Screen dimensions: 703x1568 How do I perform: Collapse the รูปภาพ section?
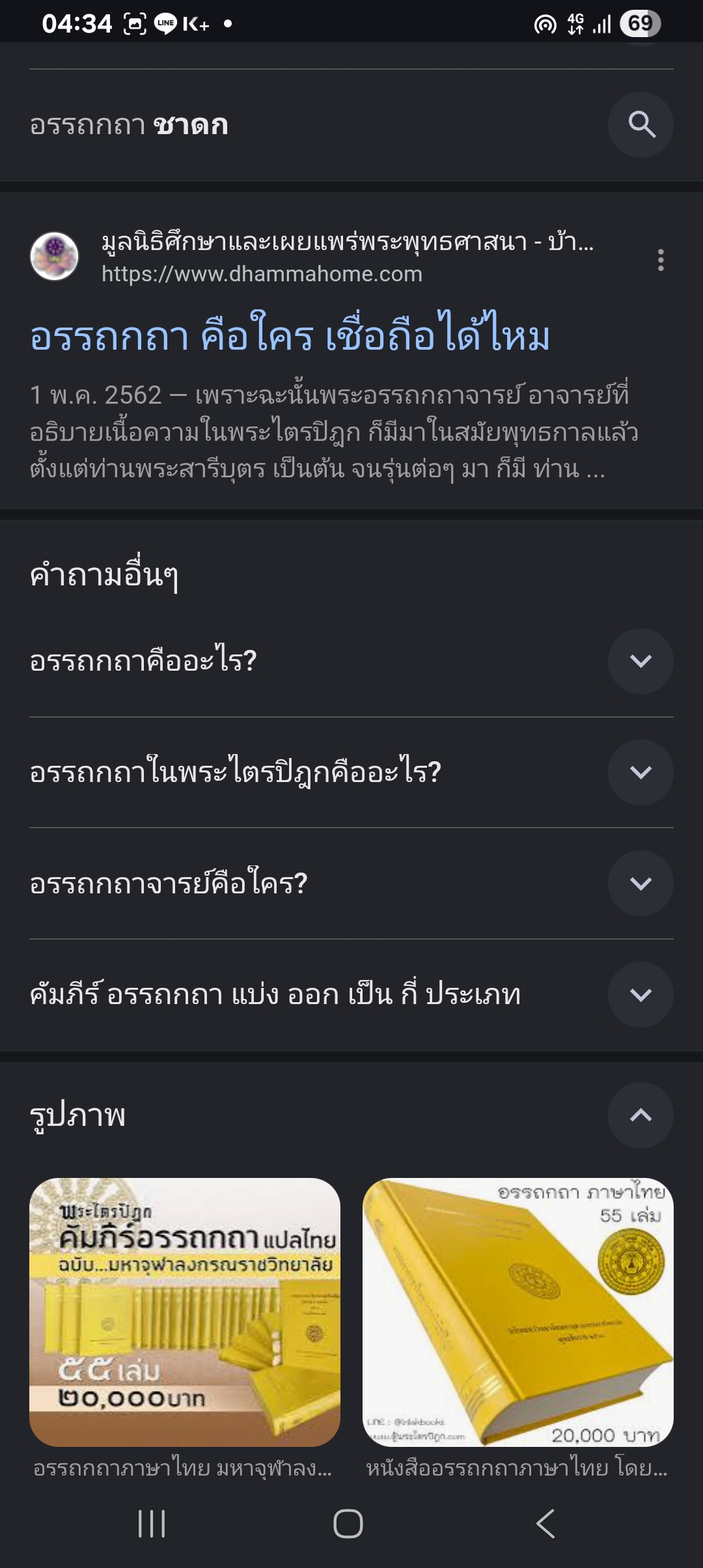(x=641, y=1115)
